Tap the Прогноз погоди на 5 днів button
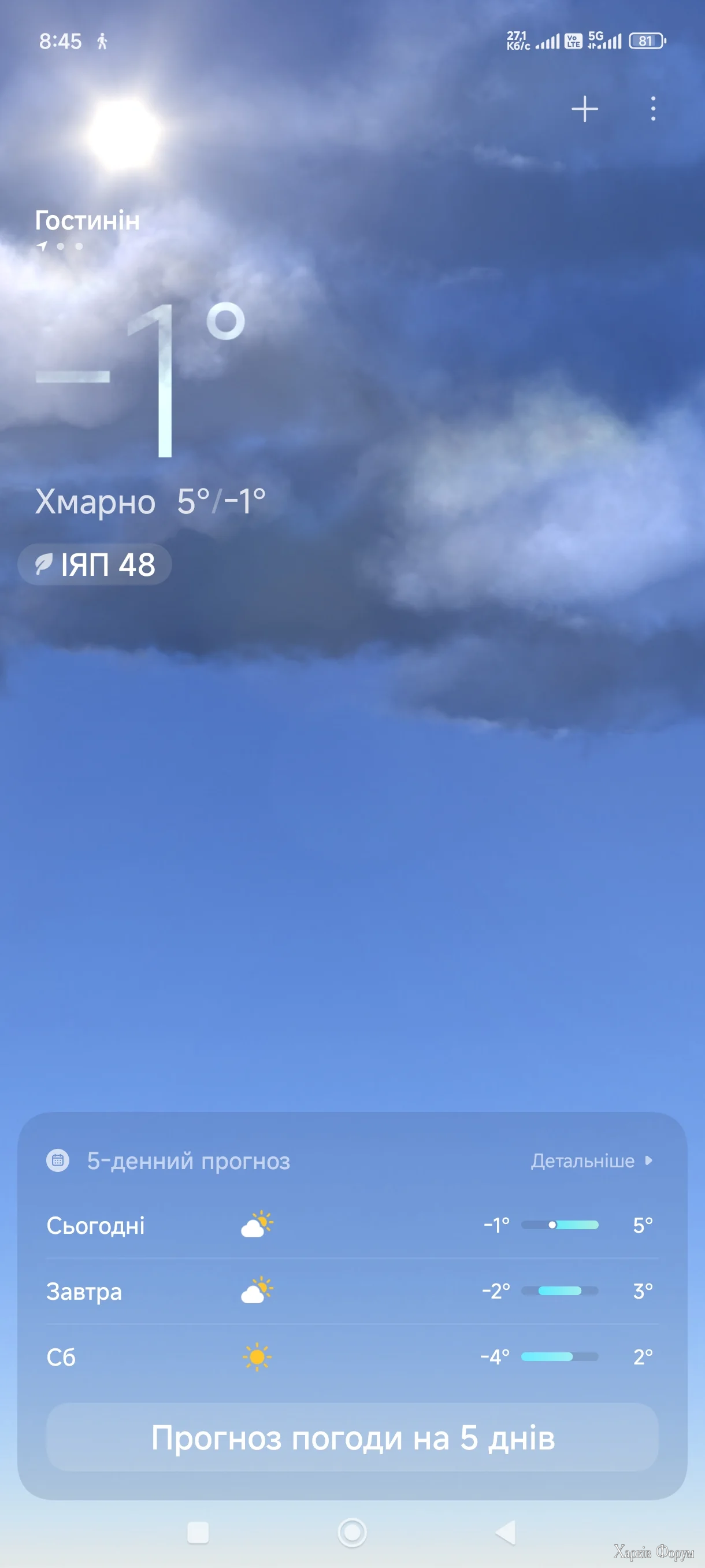This screenshot has height=1568, width=705. [x=353, y=1438]
